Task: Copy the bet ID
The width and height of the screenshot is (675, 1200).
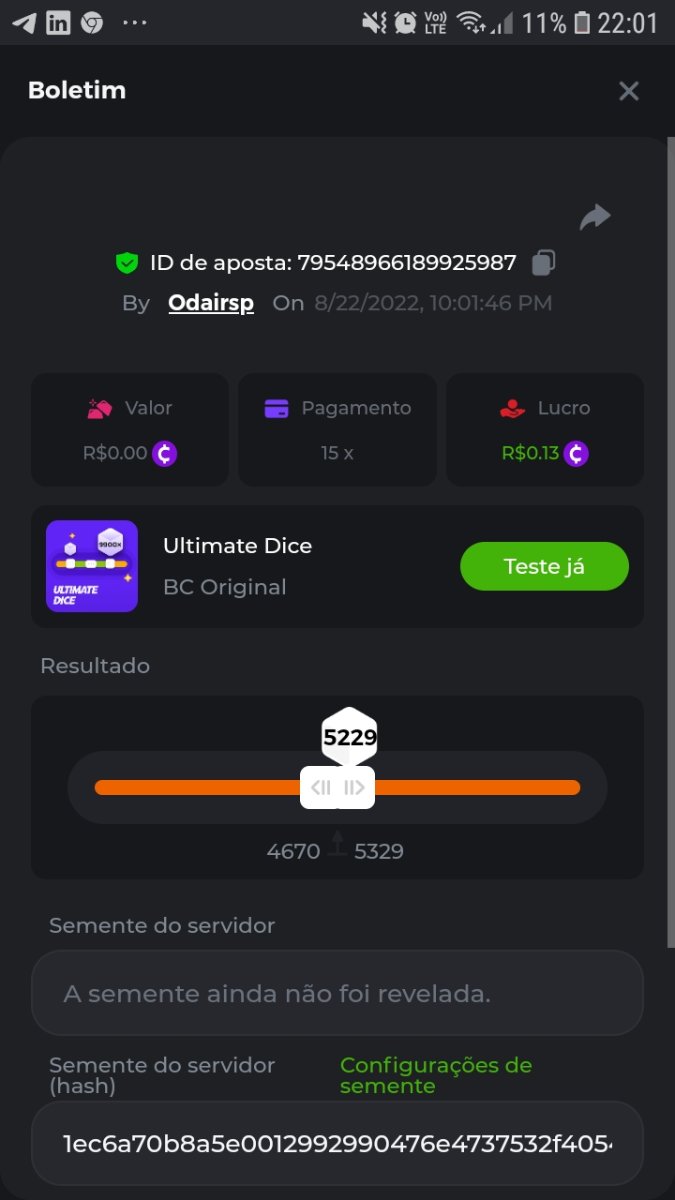Action: pyautogui.click(x=543, y=263)
